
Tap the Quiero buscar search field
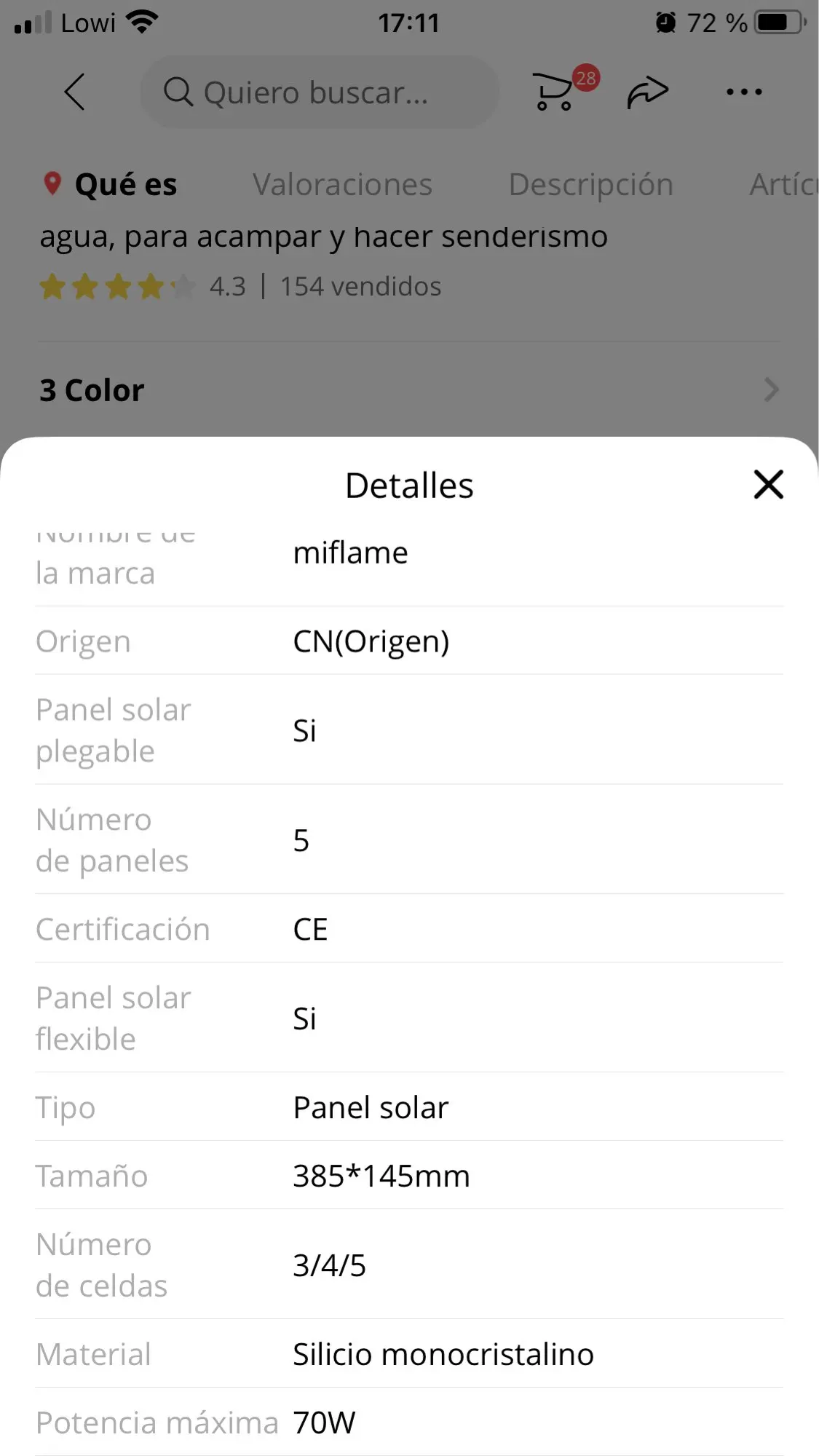319,92
